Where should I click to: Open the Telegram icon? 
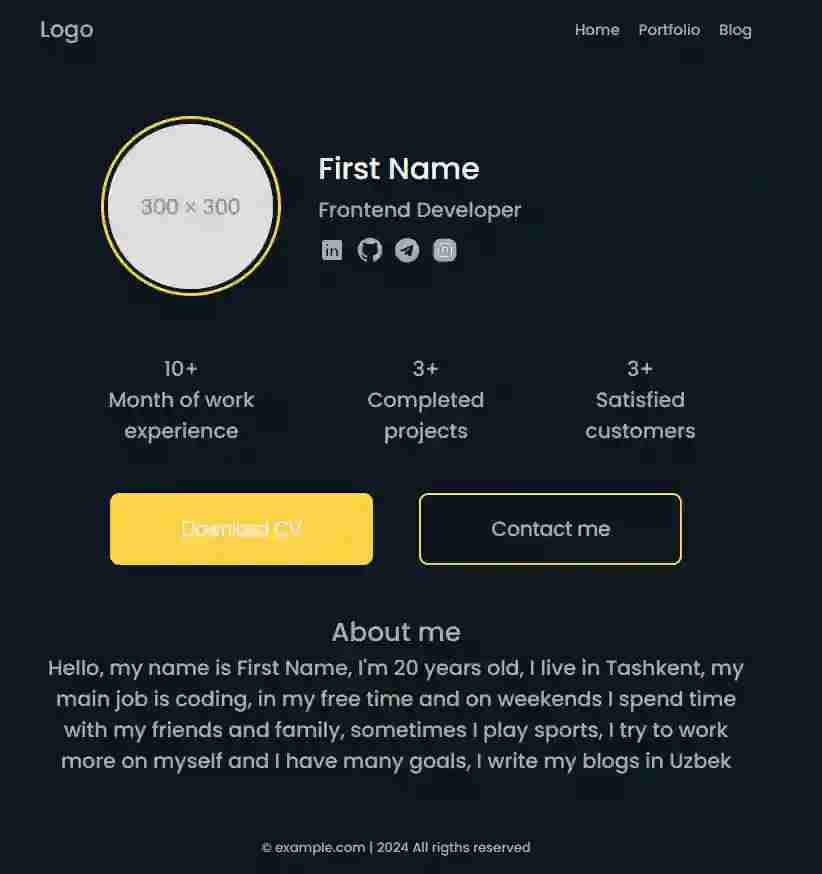(407, 250)
